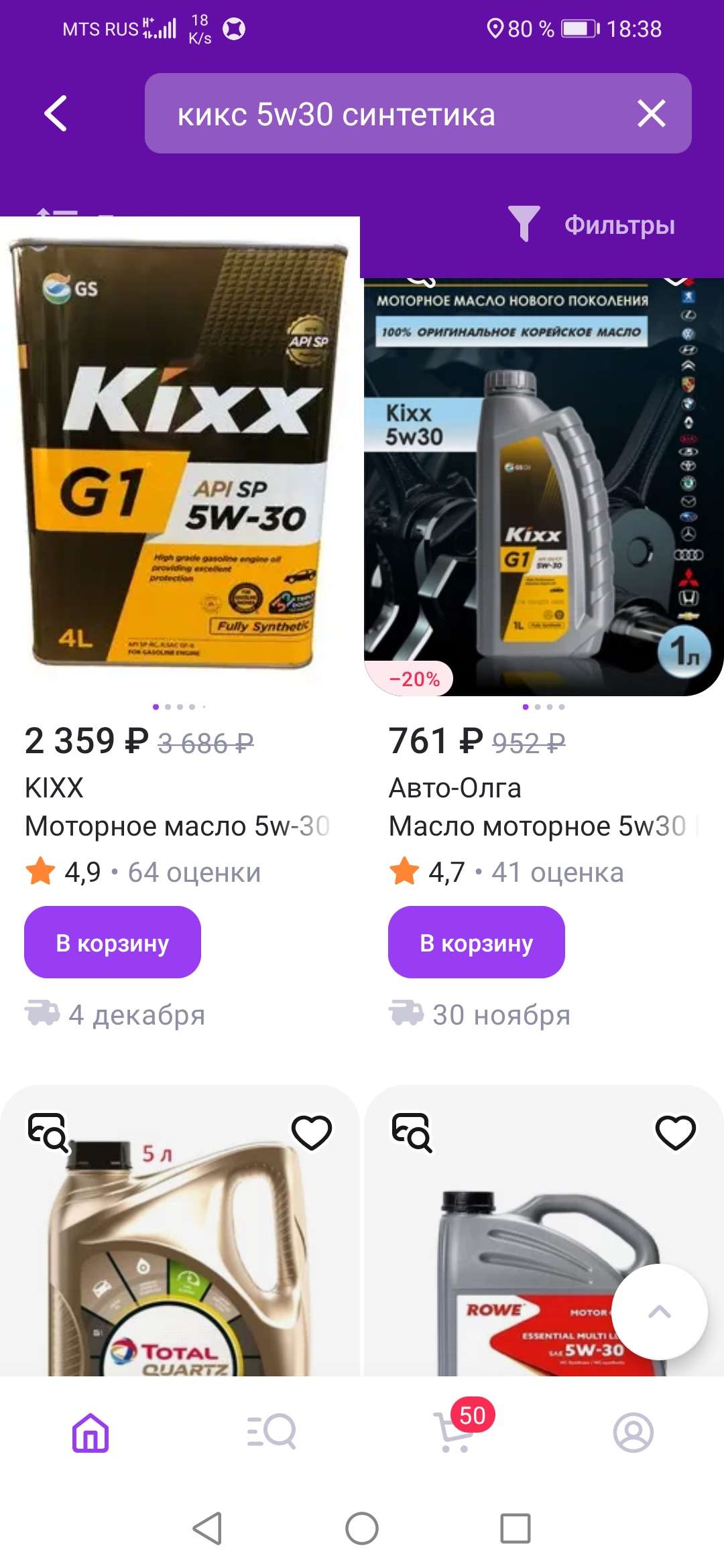This screenshot has width=724, height=1568.
Task: Jump back to top with the arrow button
Action: [660, 1312]
